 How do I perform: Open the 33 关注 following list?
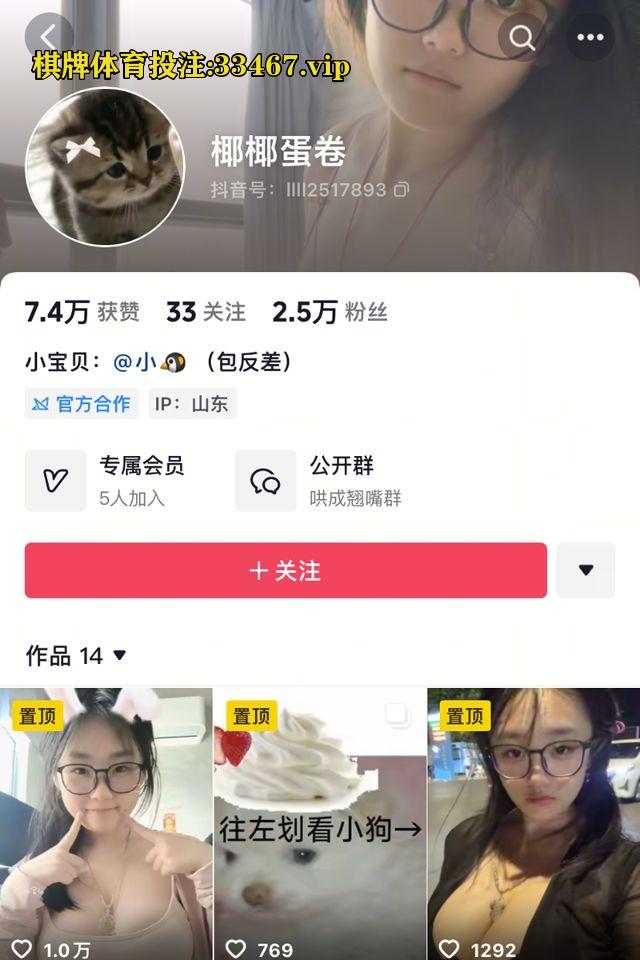(x=205, y=312)
